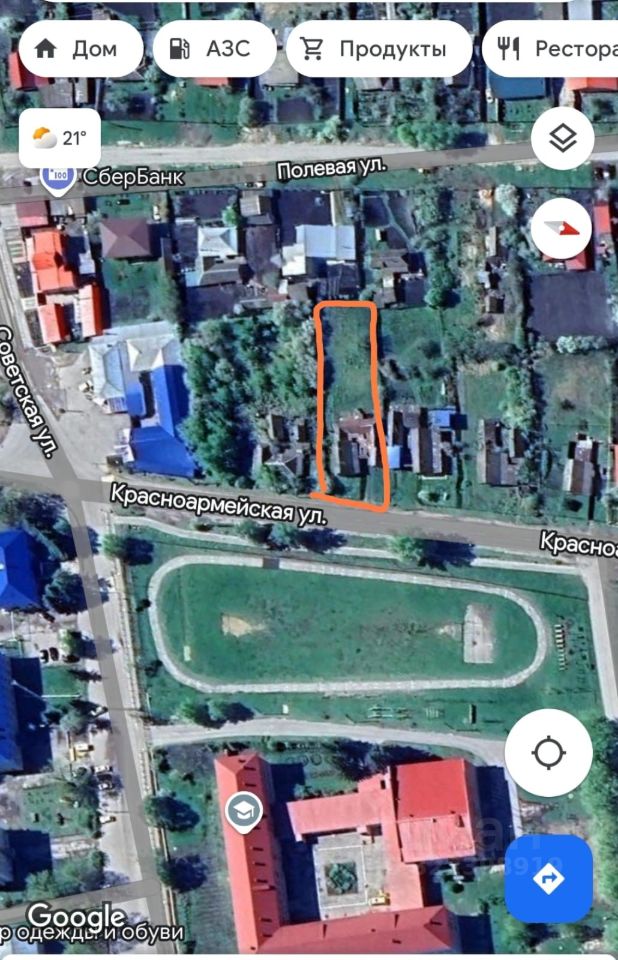Open the СберБанк place marker

coord(58,177)
